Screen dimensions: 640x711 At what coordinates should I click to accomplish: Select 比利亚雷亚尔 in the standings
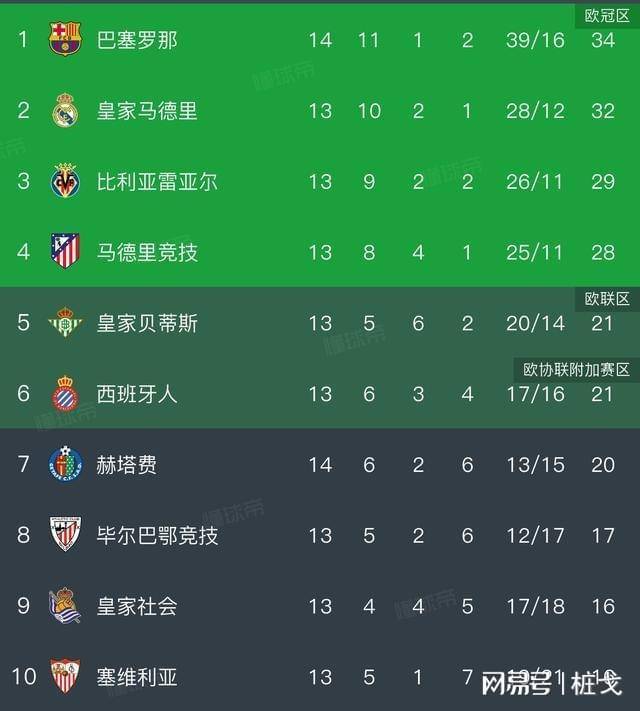tap(157, 182)
